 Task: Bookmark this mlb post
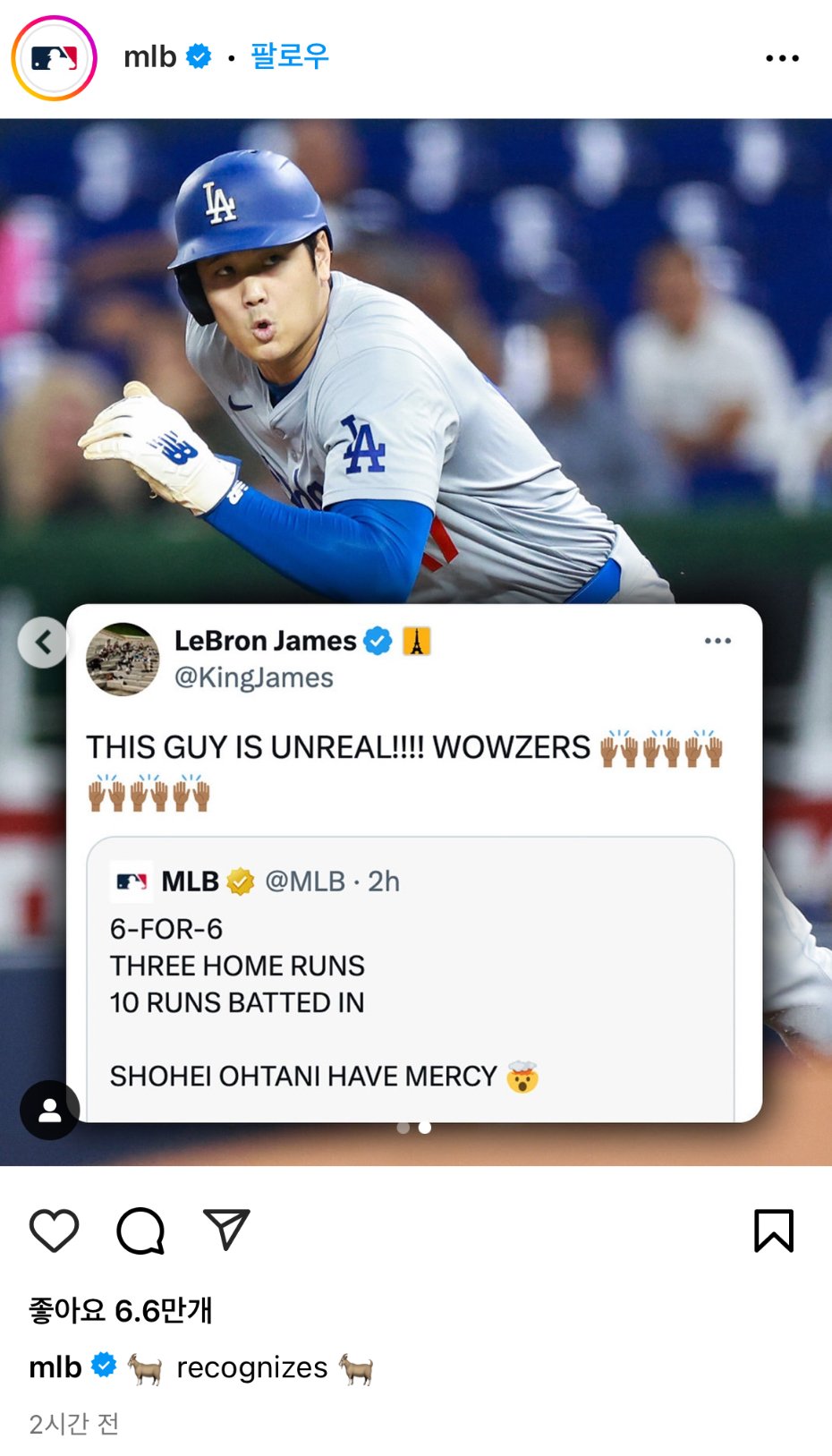point(774,1230)
